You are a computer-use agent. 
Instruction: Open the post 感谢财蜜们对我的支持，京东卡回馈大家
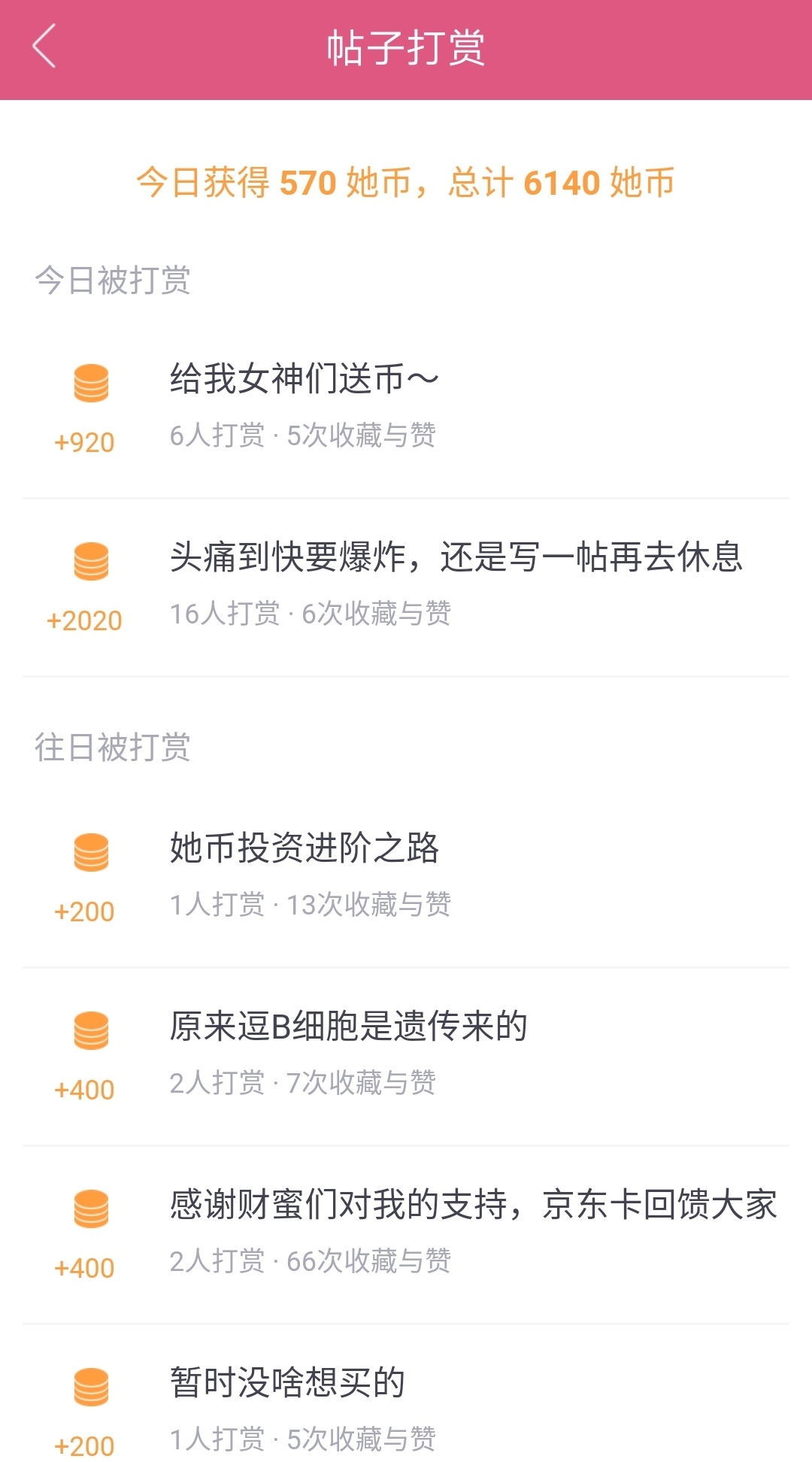click(406, 1235)
